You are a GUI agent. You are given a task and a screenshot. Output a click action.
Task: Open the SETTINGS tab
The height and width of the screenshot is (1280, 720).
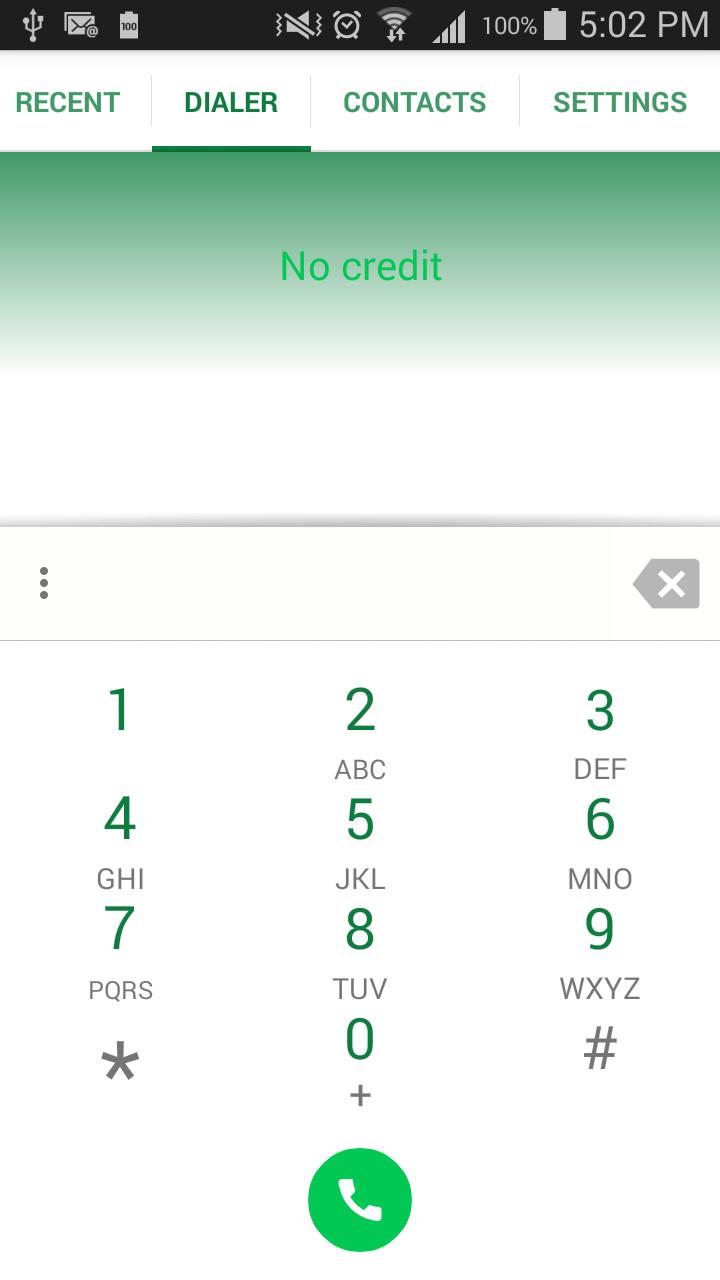click(x=619, y=101)
